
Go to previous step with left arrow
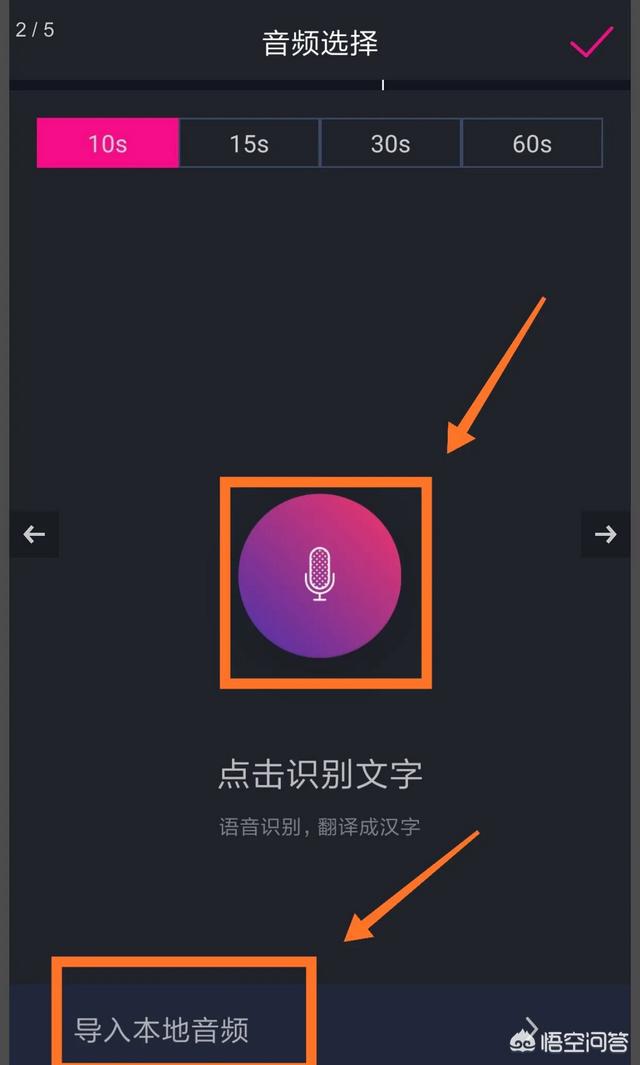pyautogui.click(x=35, y=535)
